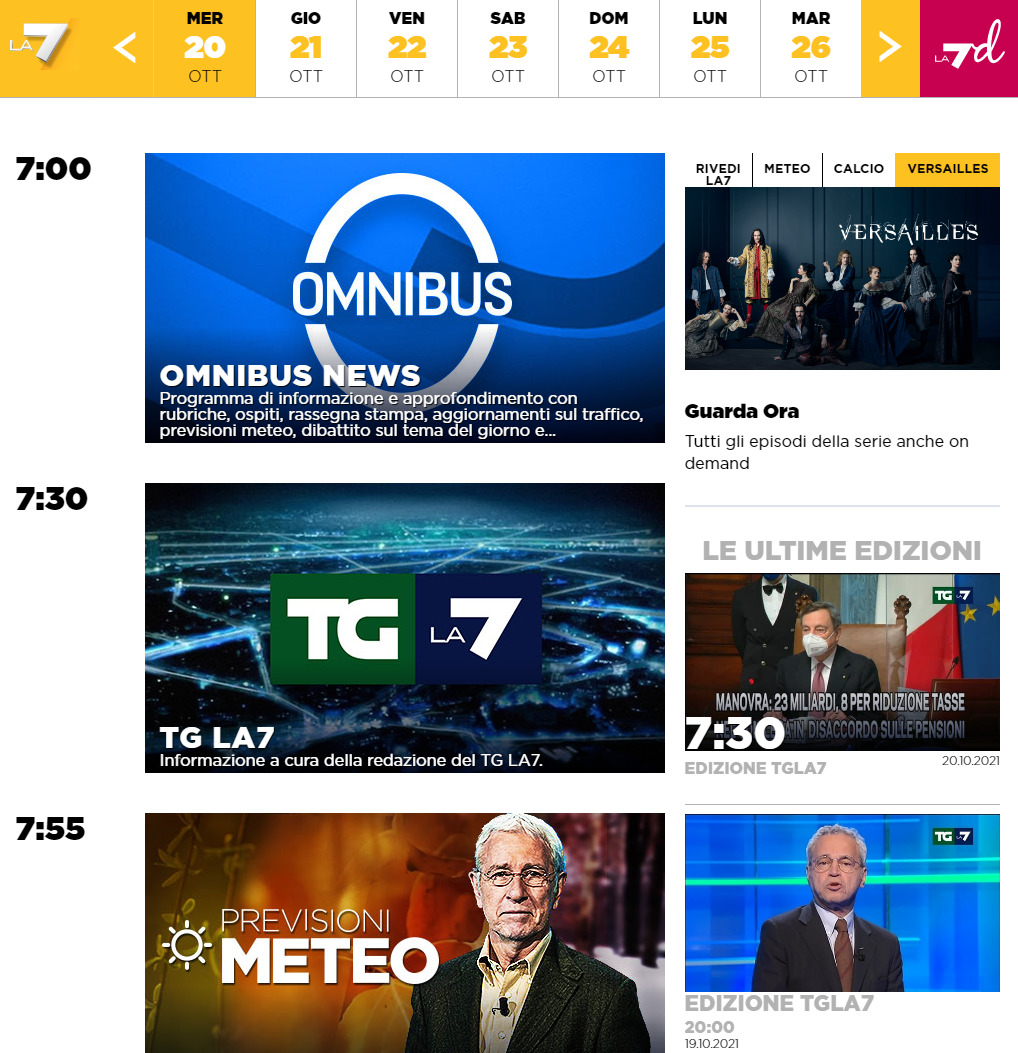1018x1053 pixels.
Task: Open LUN 25 Ott schedule
Action: point(710,48)
